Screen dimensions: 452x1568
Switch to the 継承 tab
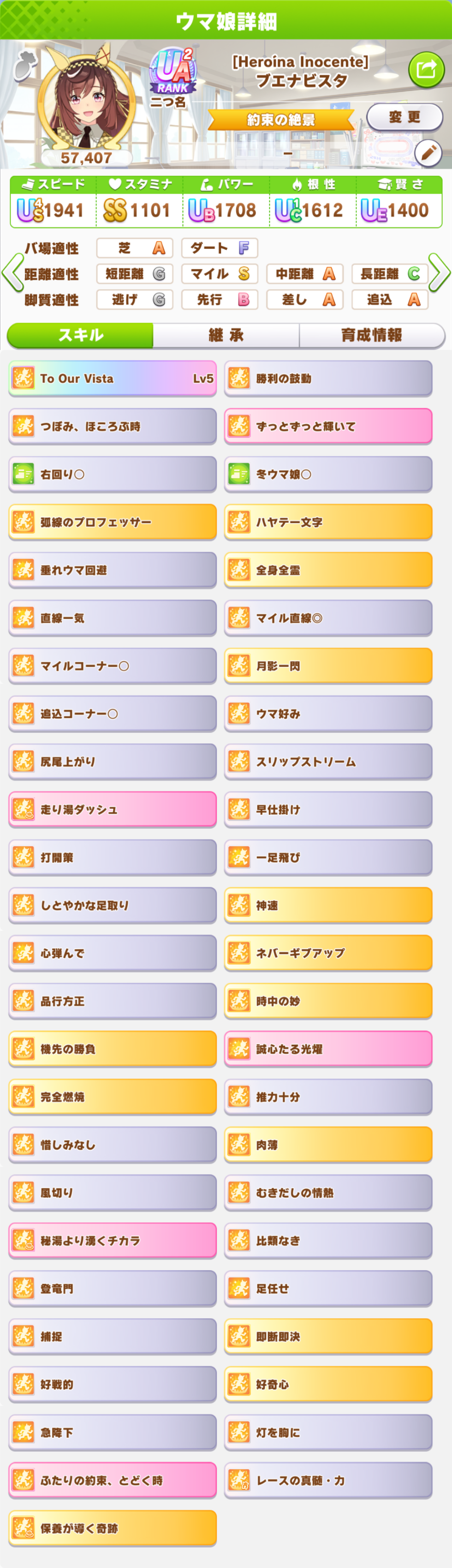click(x=226, y=335)
